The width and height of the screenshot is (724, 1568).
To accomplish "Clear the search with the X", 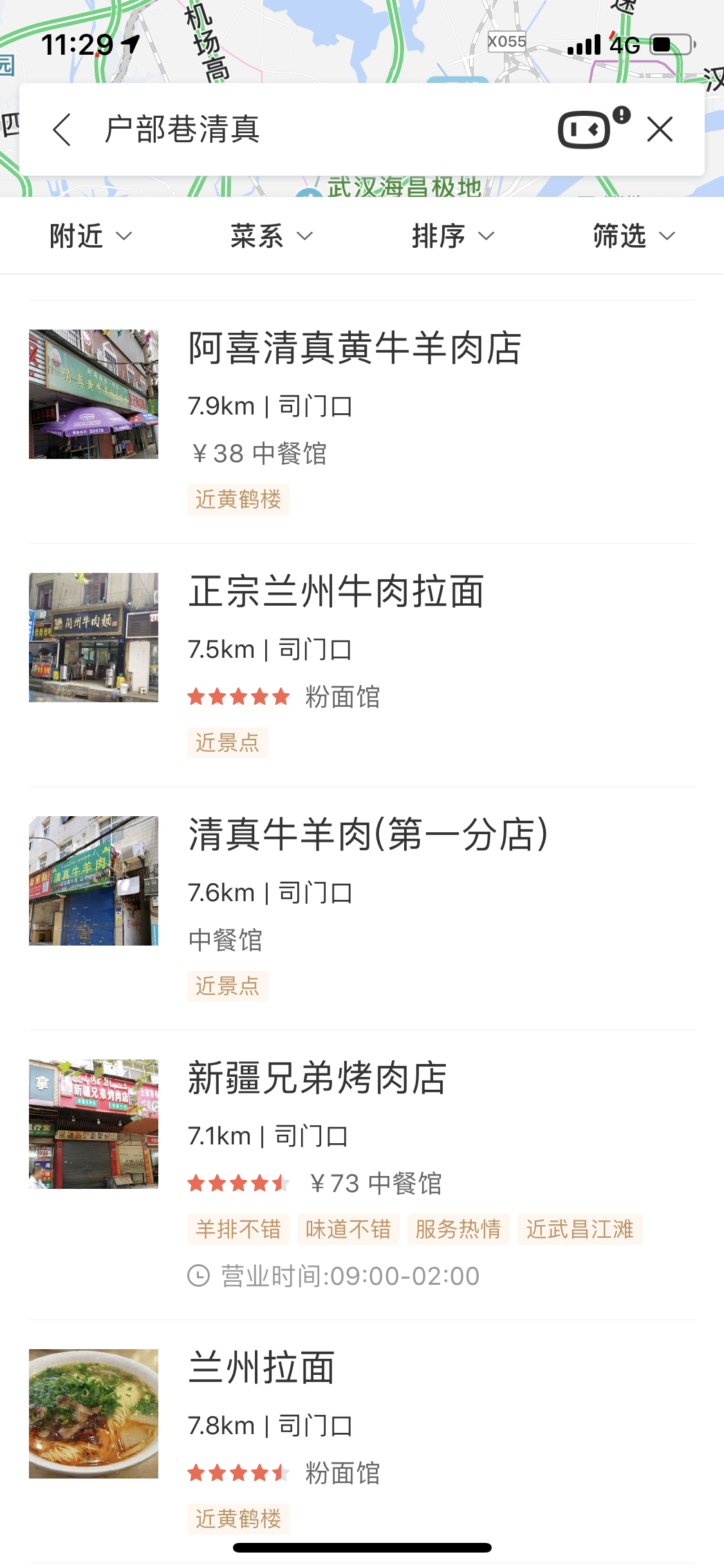I will 660,129.
